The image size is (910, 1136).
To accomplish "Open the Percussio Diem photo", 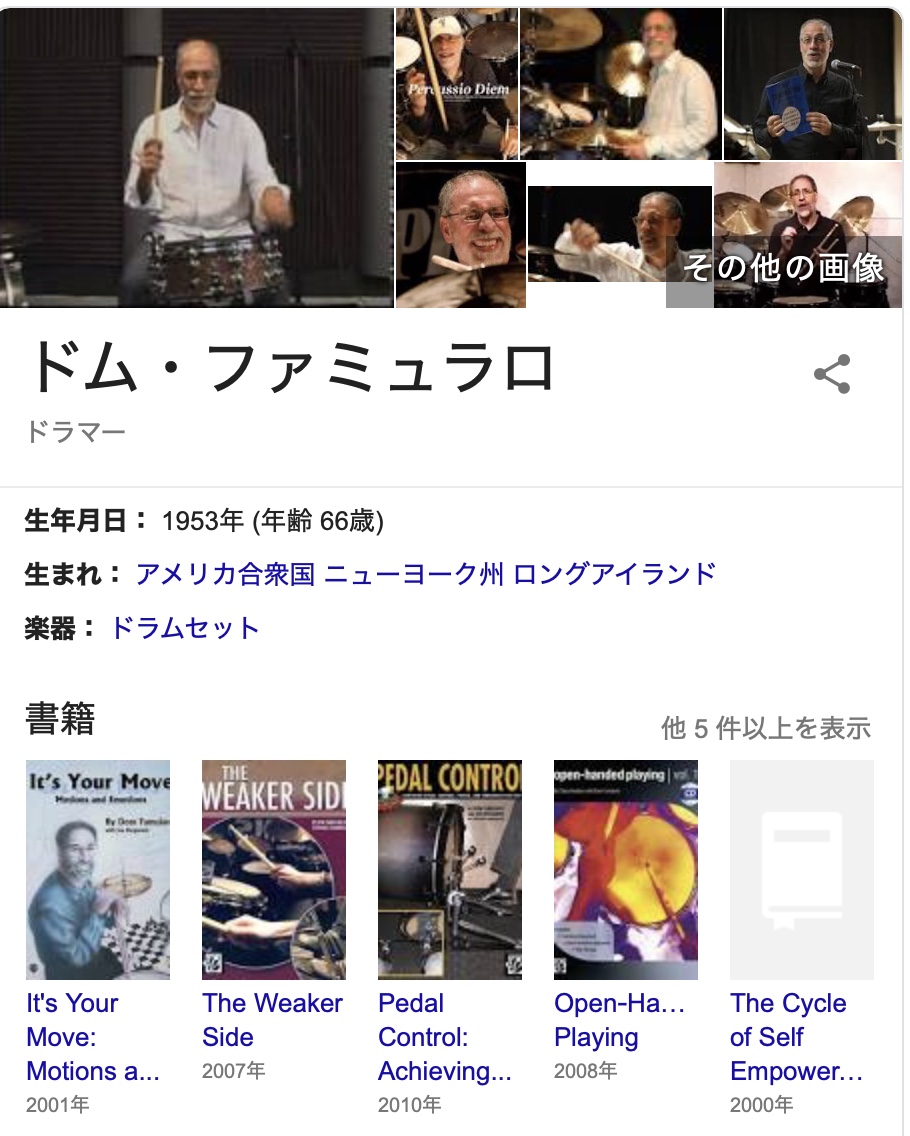I will click(x=457, y=83).
